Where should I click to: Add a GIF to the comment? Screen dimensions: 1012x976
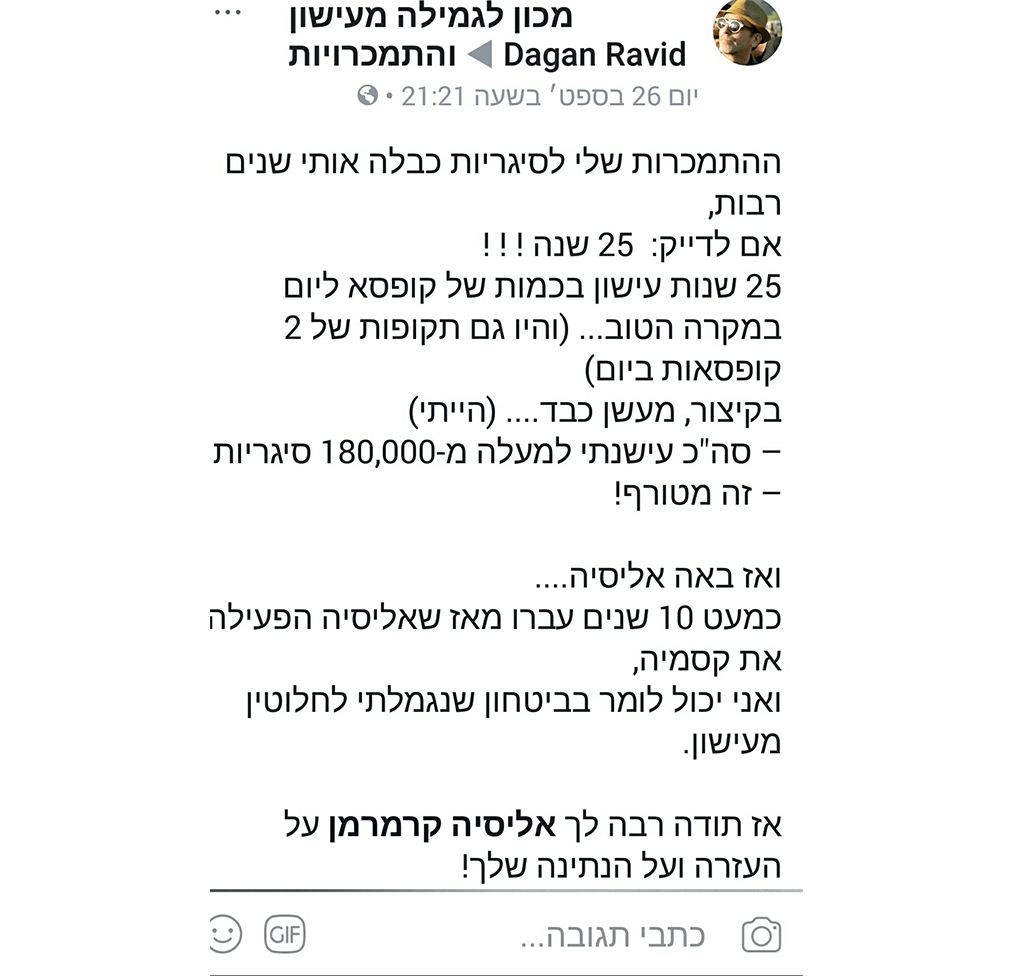[x=285, y=935]
